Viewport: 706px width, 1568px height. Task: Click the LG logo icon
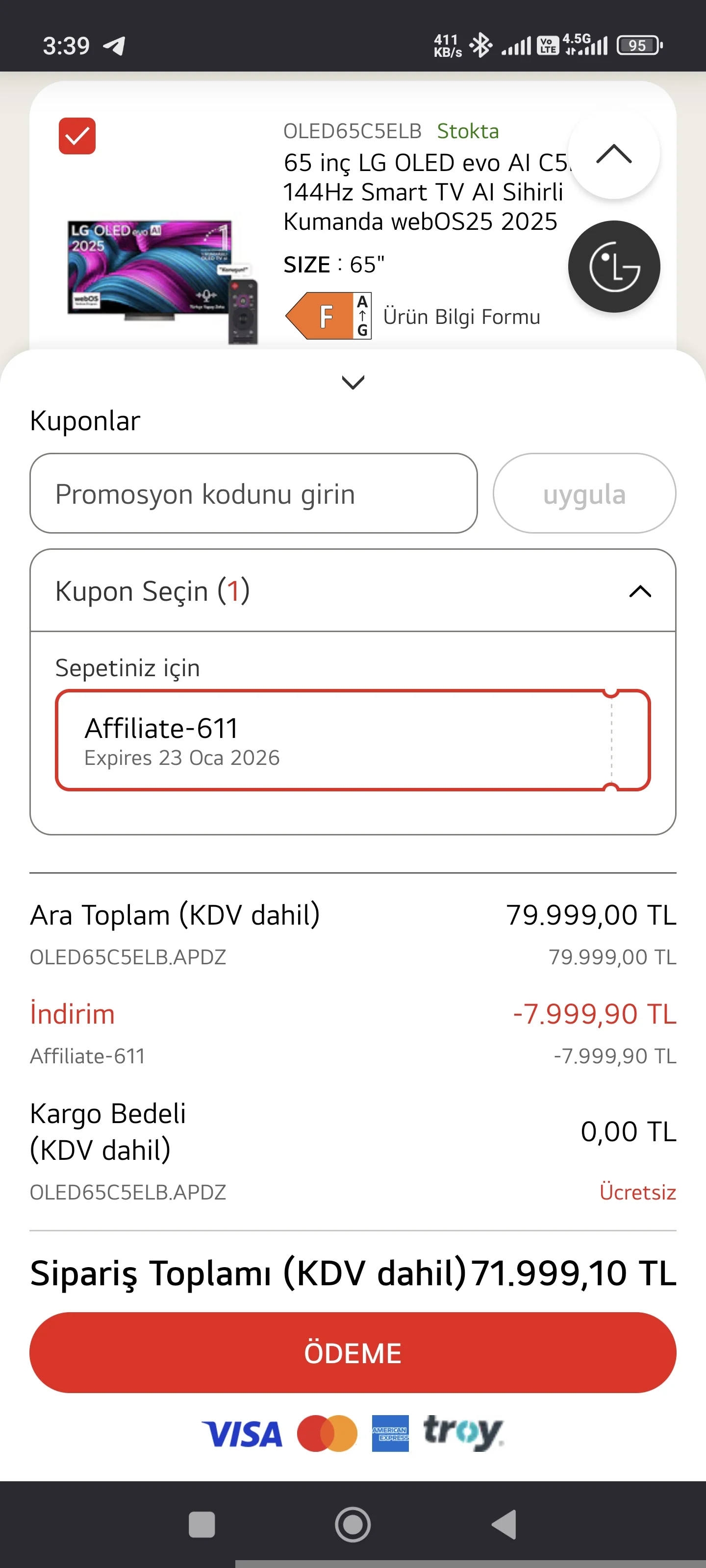[x=614, y=267]
